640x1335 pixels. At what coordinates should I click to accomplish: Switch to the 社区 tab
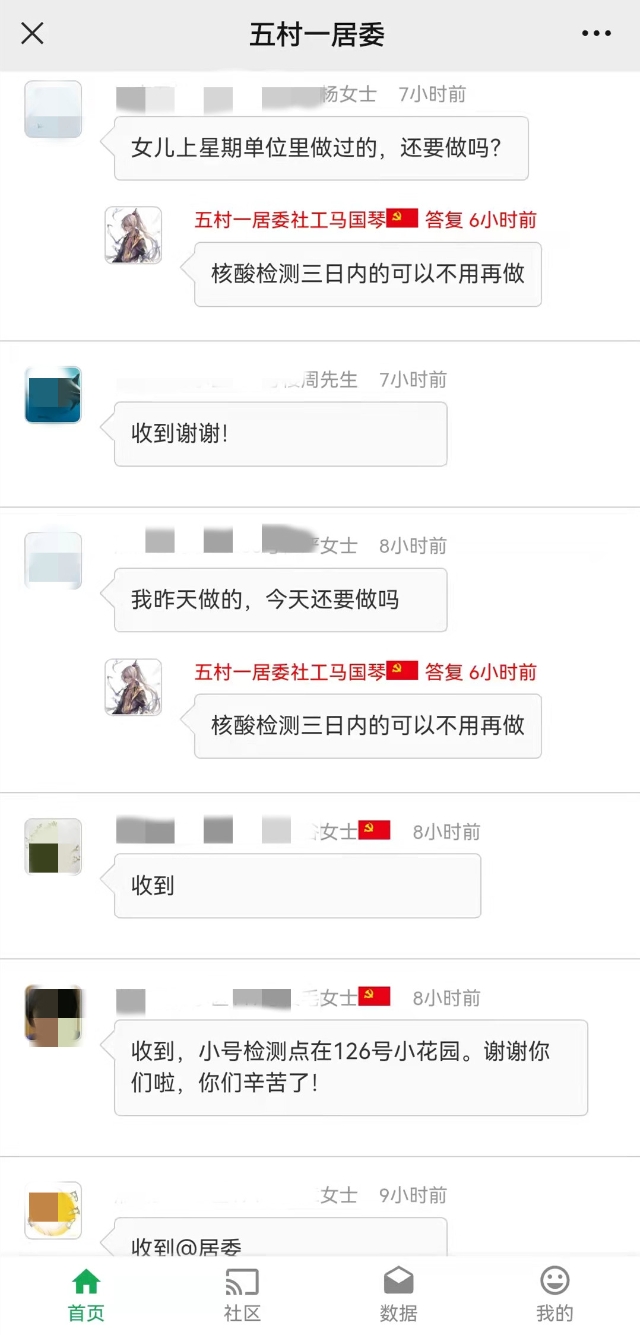tap(242, 1294)
